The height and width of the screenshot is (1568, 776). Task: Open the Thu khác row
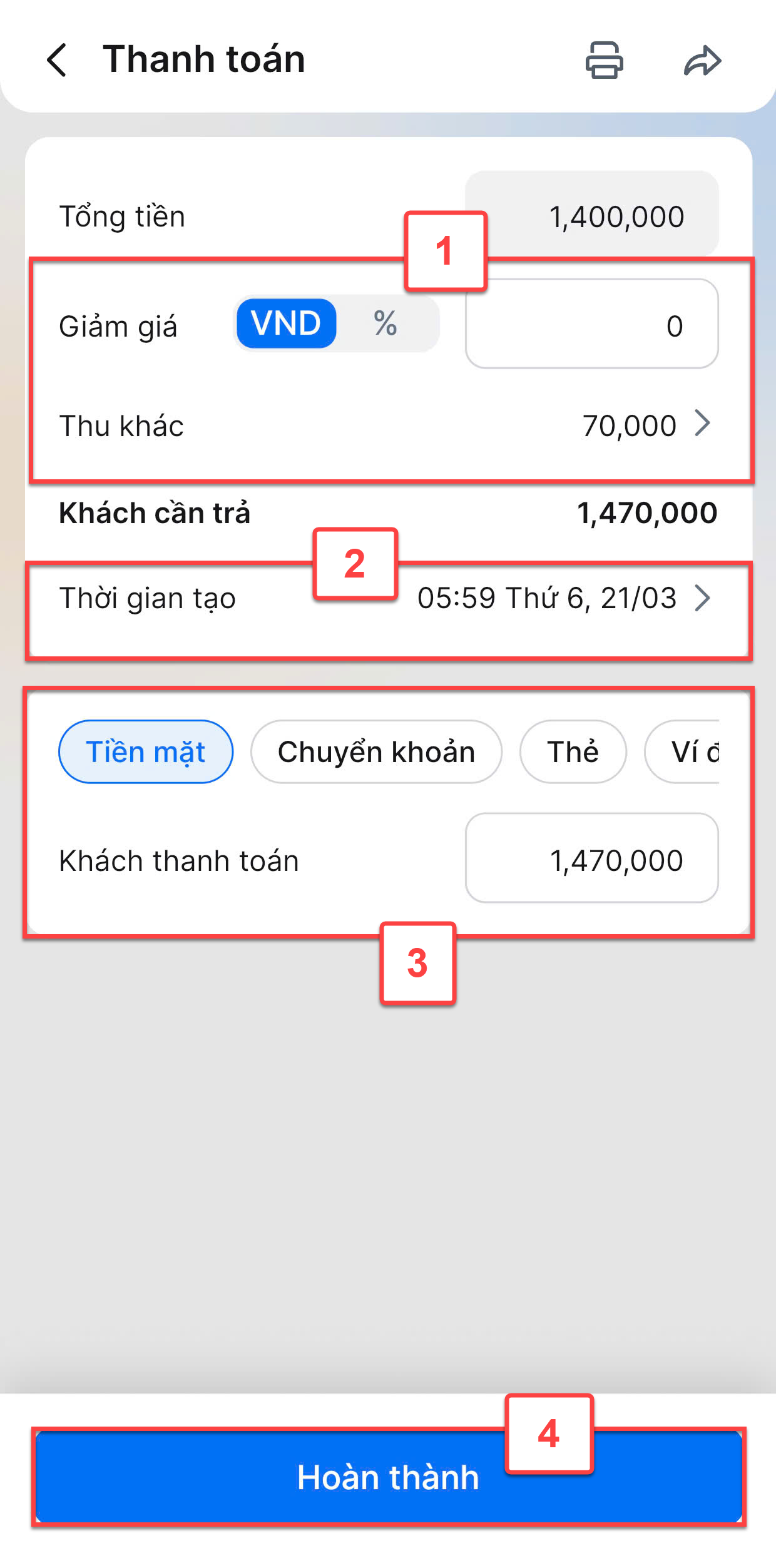tap(388, 425)
